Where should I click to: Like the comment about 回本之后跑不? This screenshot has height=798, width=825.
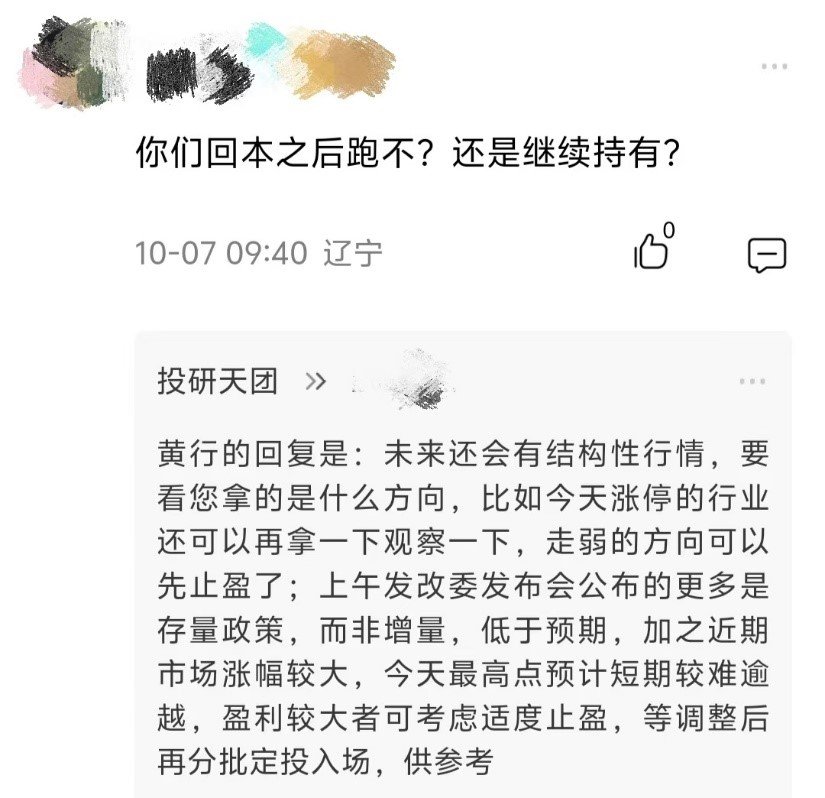click(652, 251)
